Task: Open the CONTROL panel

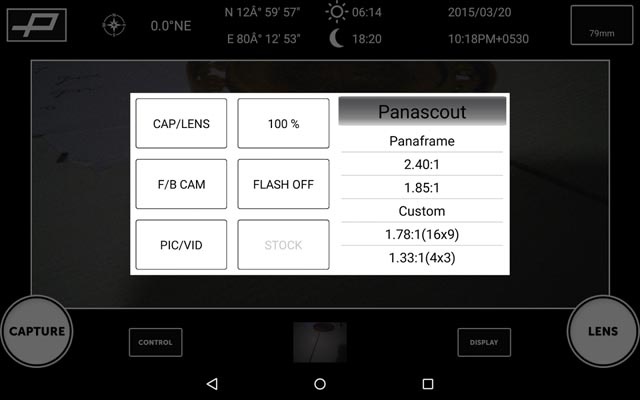Action: 155,342
